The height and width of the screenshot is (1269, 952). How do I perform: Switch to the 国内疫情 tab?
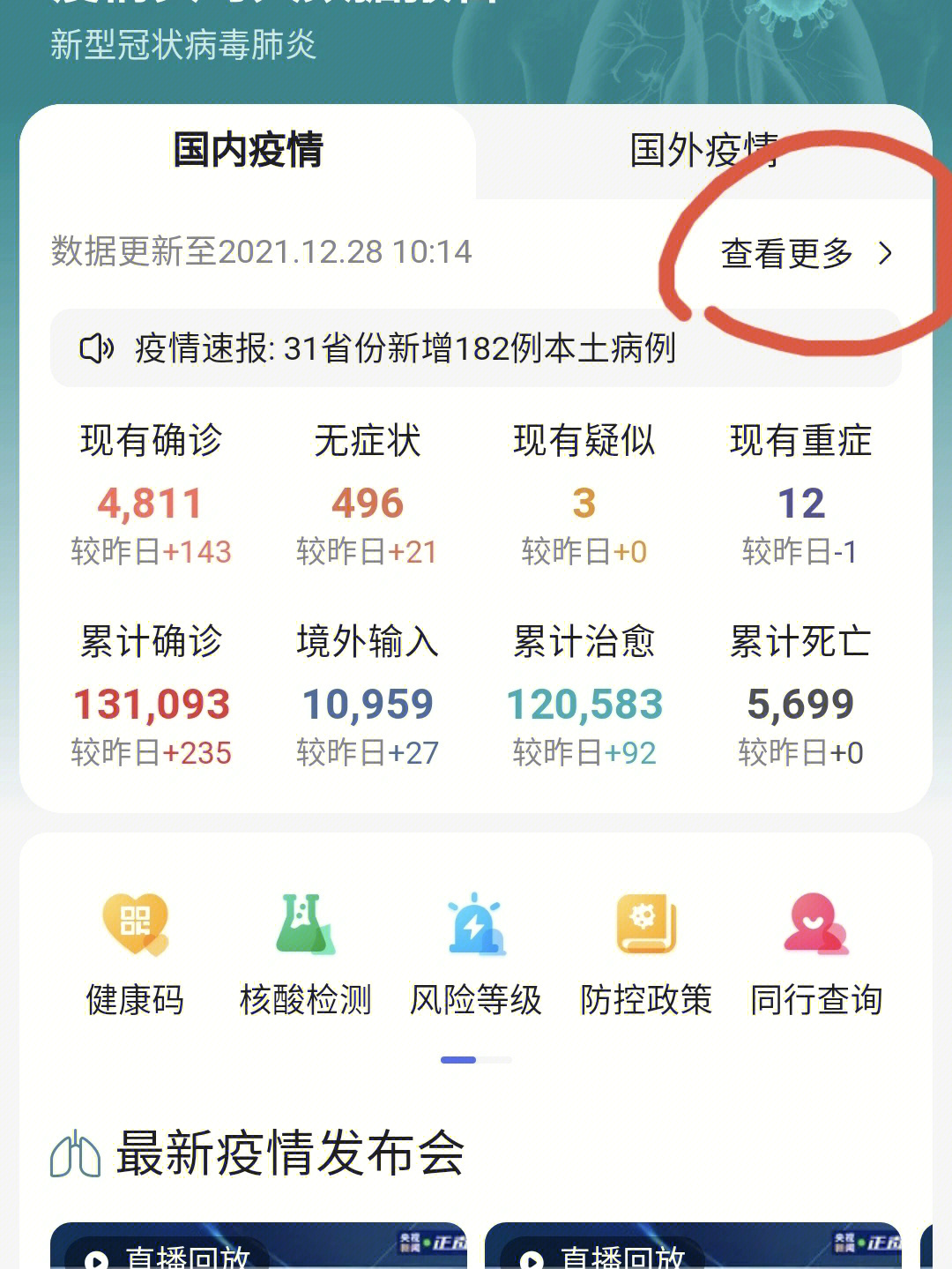pyautogui.click(x=248, y=150)
